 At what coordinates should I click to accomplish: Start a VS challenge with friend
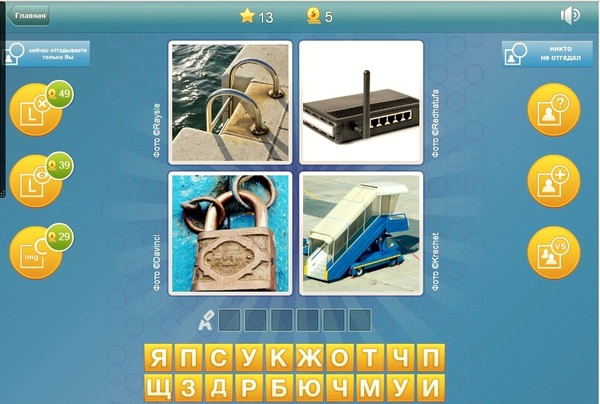[553, 250]
